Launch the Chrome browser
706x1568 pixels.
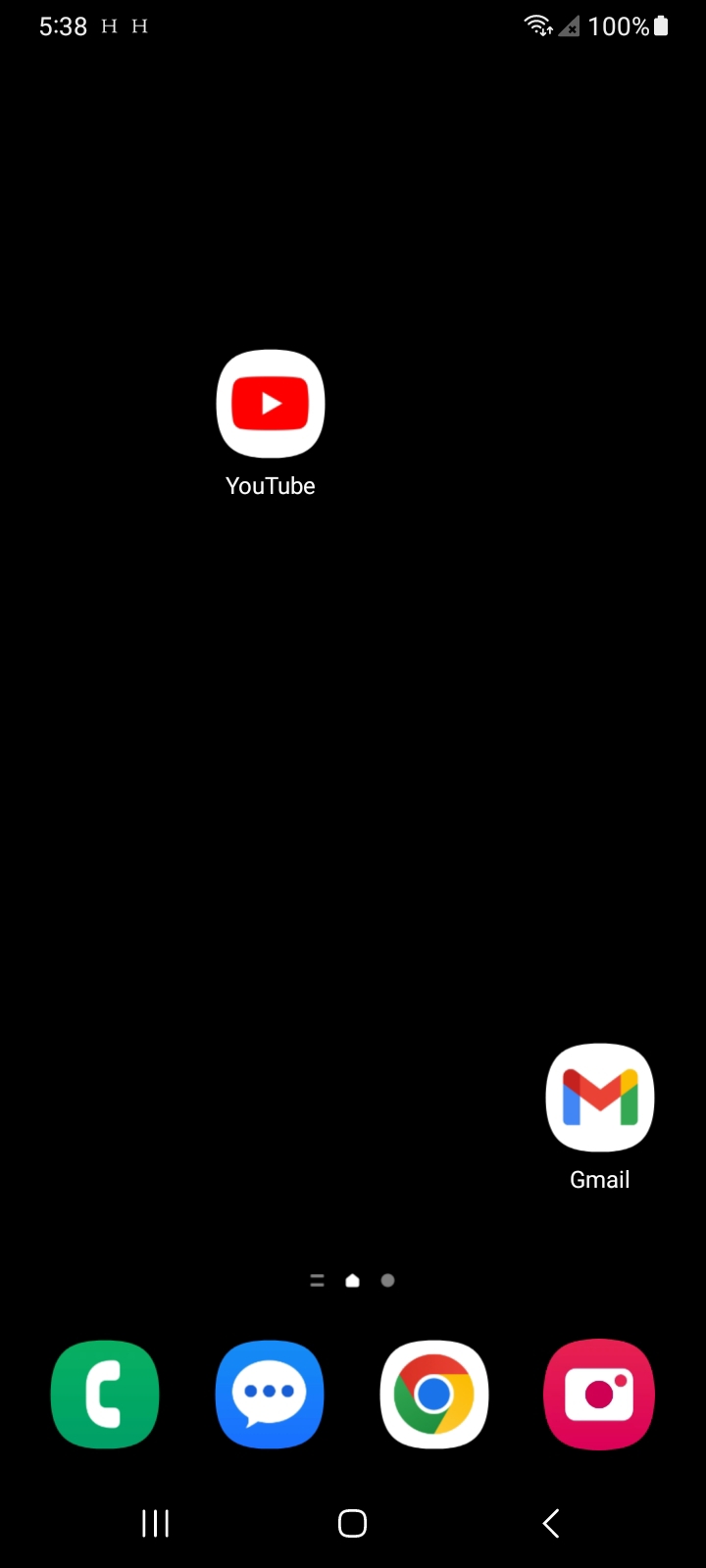point(434,1394)
